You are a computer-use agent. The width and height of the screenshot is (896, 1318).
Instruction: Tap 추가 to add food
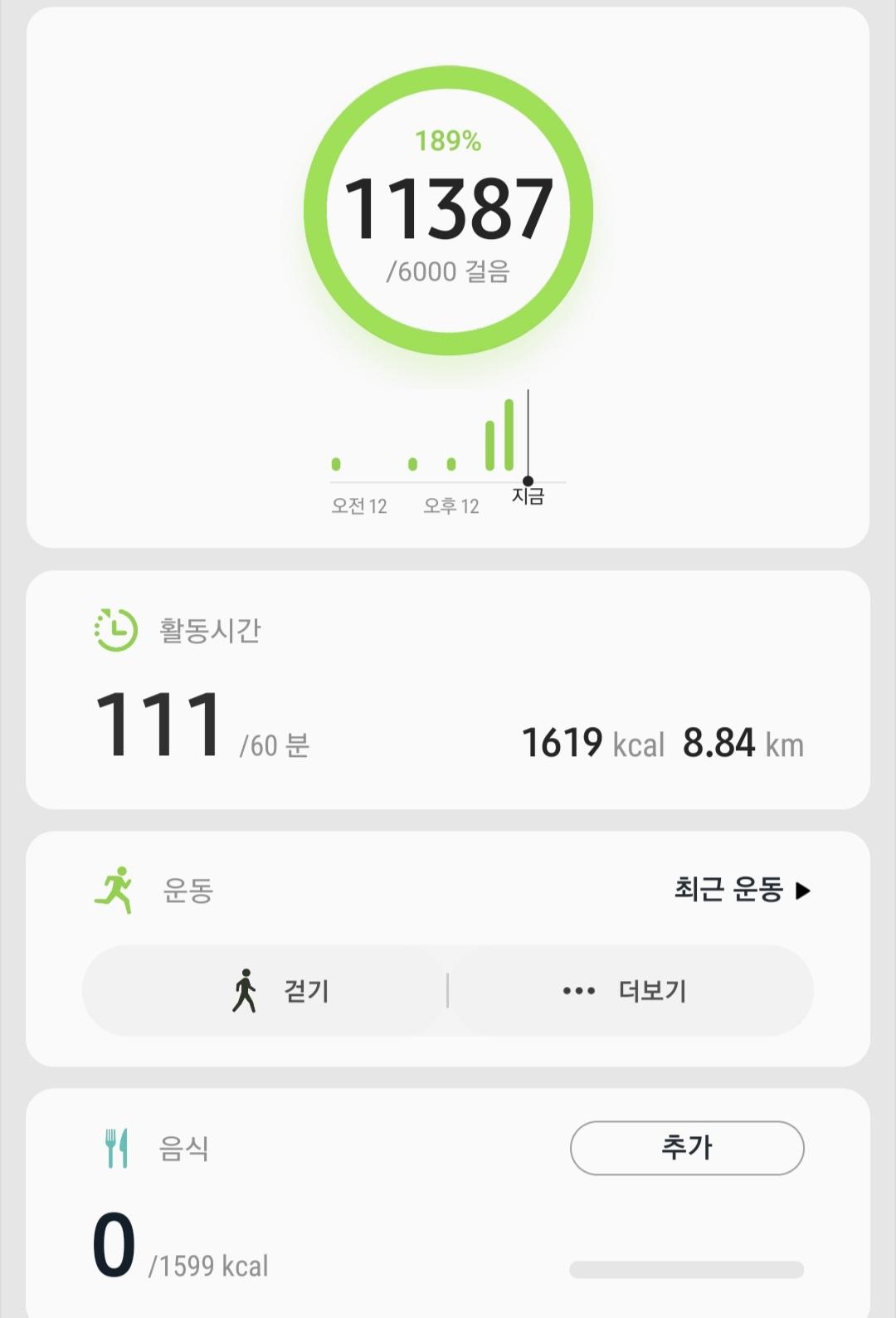(x=686, y=1148)
